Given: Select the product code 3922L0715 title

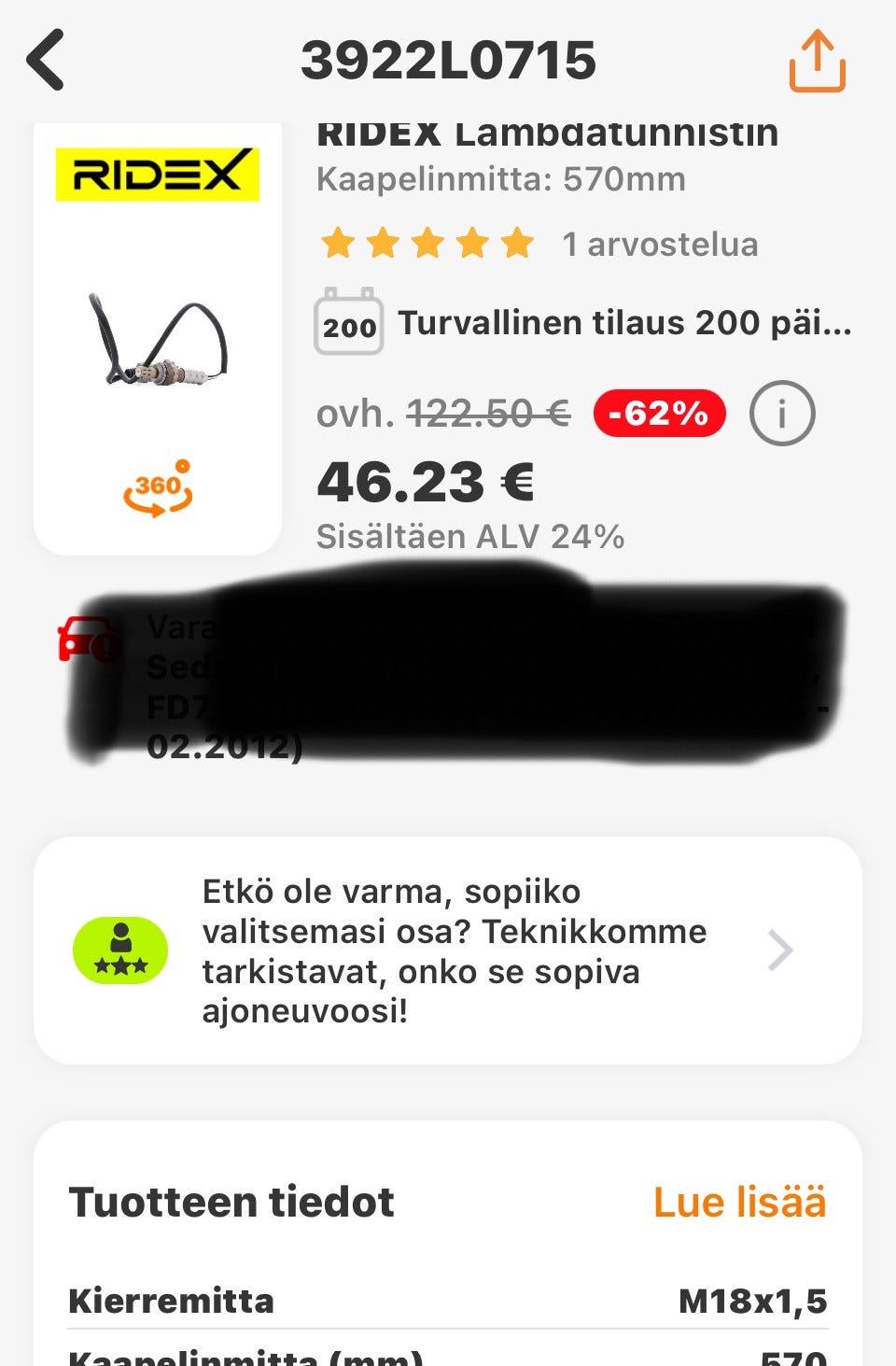Looking at the screenshot, I should 448,60.
